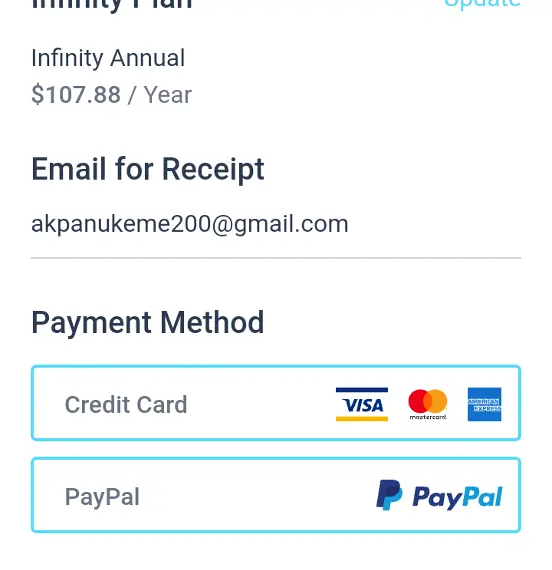Screen dimensions: 552x570
Task: Edit the receipt email address field
Action: (276, 224)
